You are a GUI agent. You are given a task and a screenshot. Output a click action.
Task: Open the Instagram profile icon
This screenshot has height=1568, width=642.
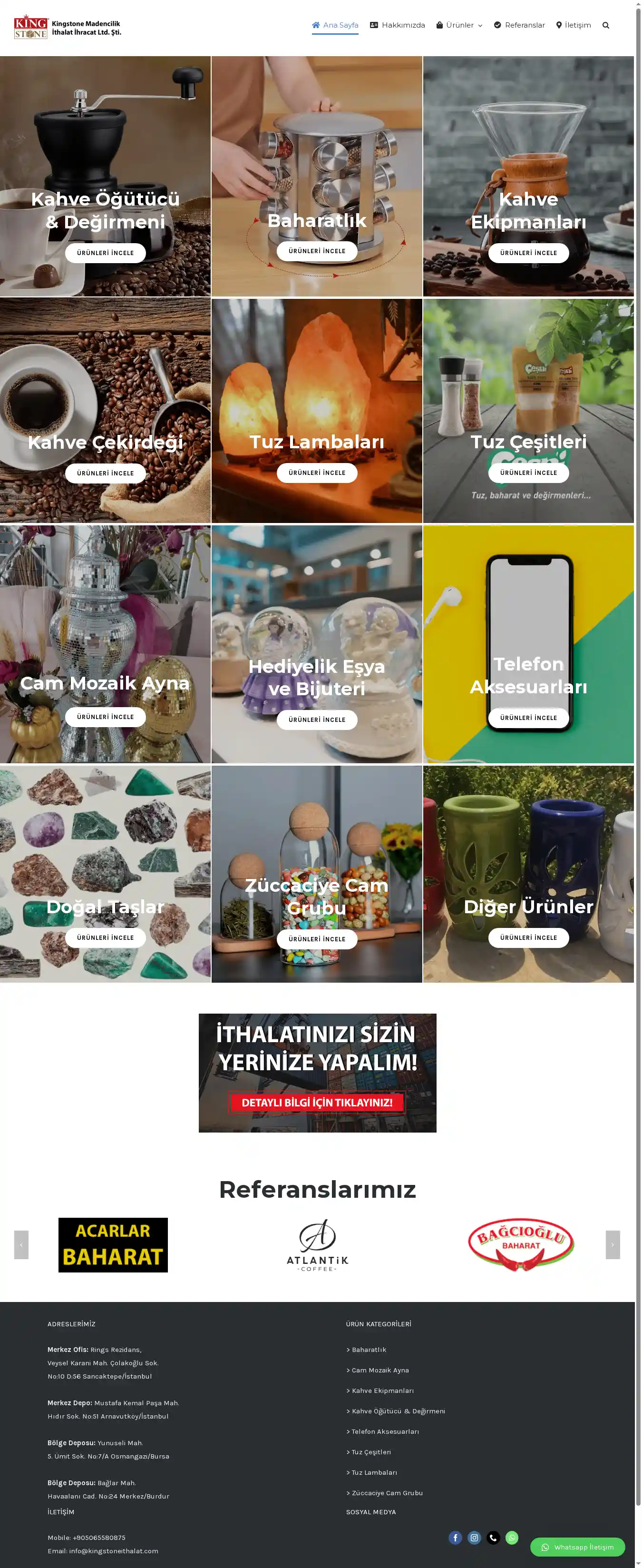click(474, 1538)
